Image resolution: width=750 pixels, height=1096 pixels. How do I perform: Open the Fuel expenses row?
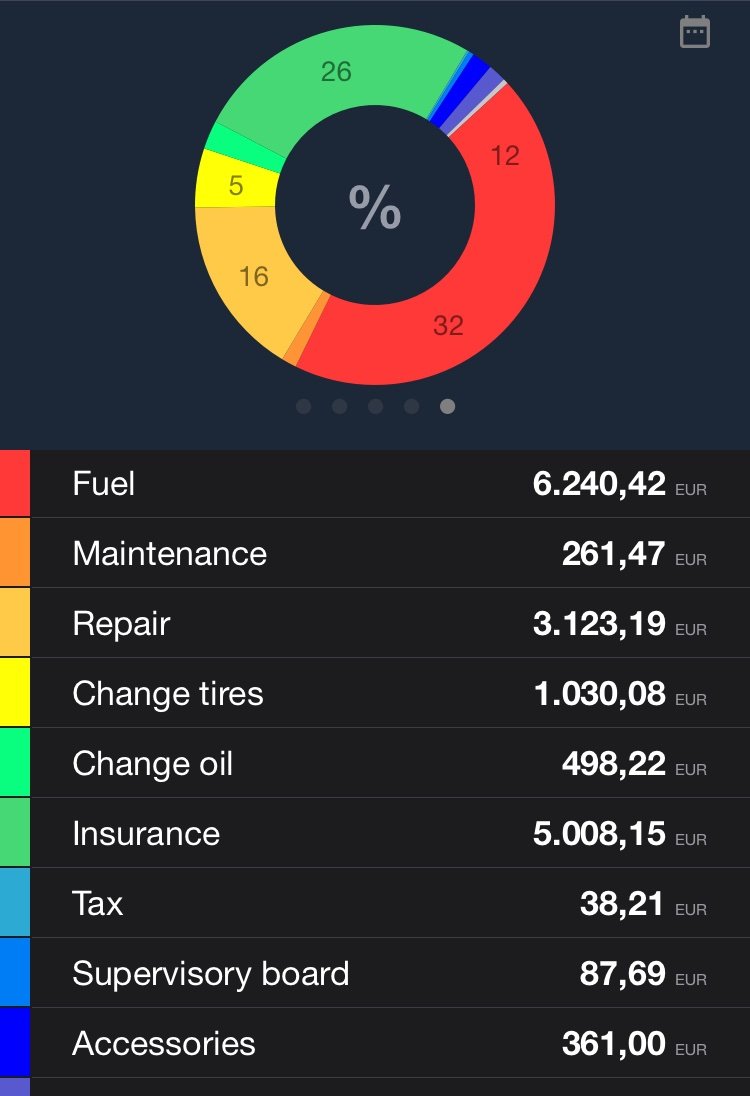coord(375,484)
